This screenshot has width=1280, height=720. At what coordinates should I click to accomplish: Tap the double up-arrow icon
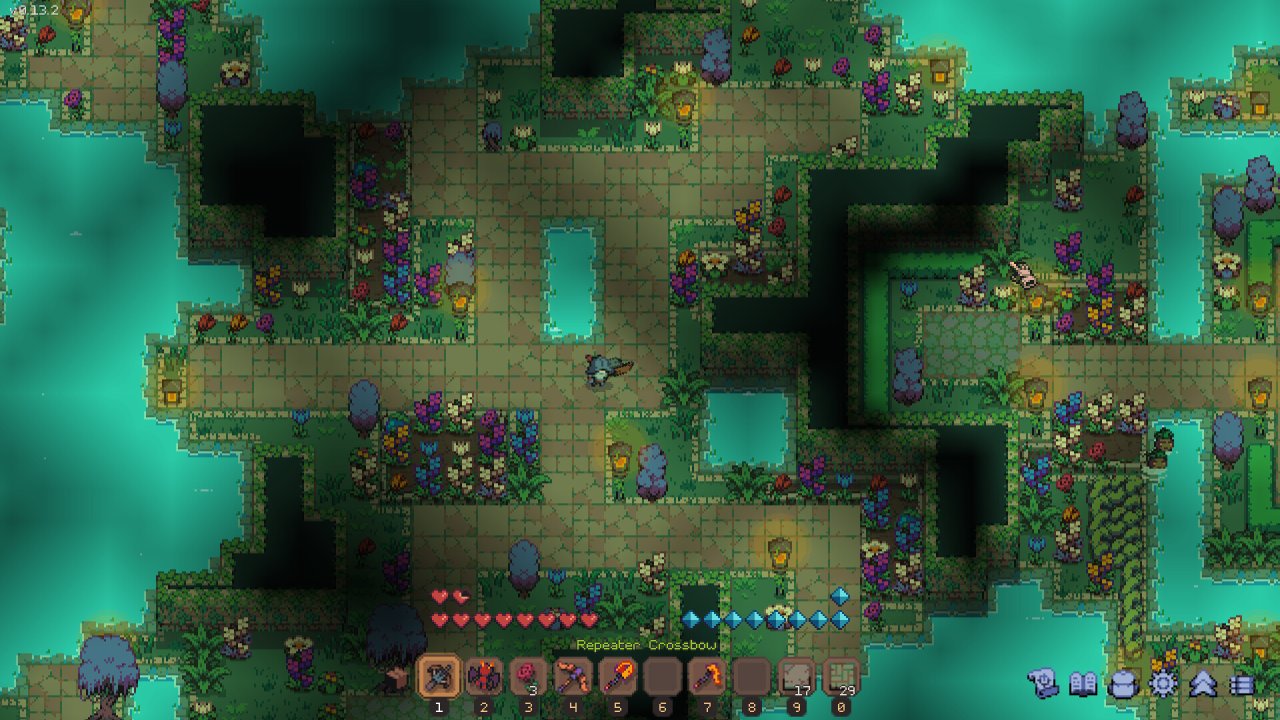click(x=1203, y=684)
